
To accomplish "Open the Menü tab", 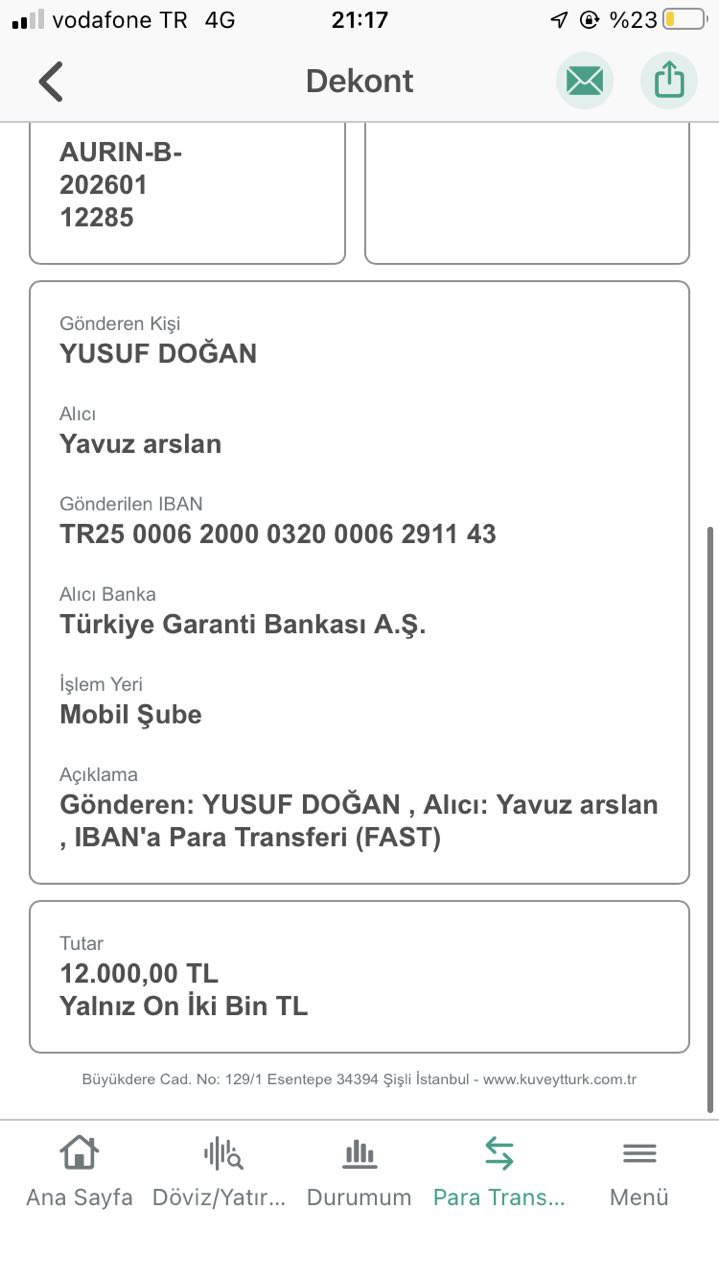I will tap(639, 1171).
